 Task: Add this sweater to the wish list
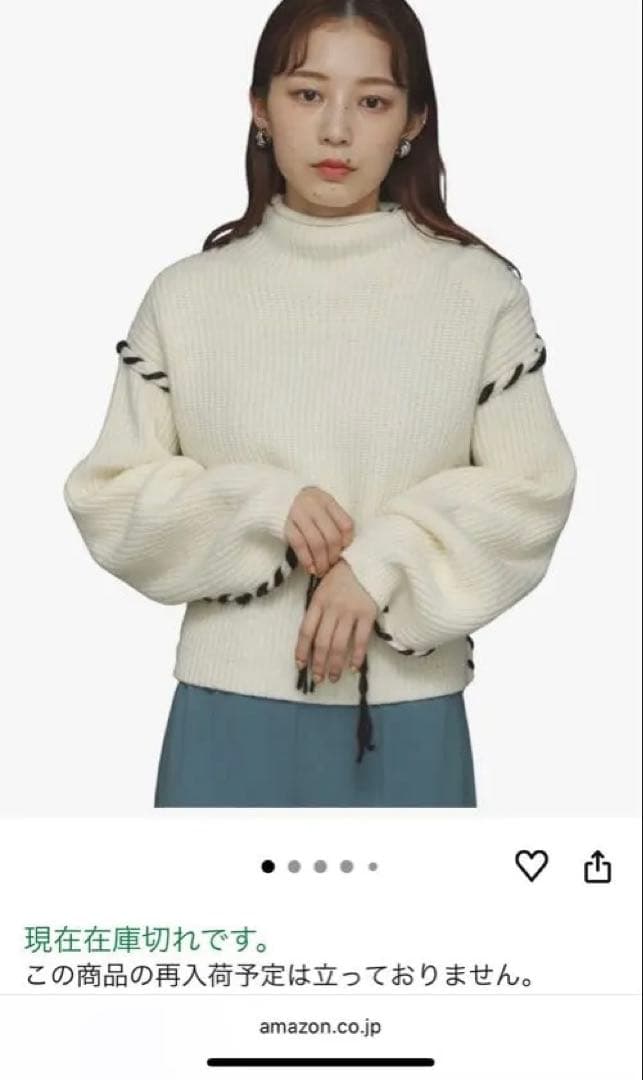tap(531, 866)
